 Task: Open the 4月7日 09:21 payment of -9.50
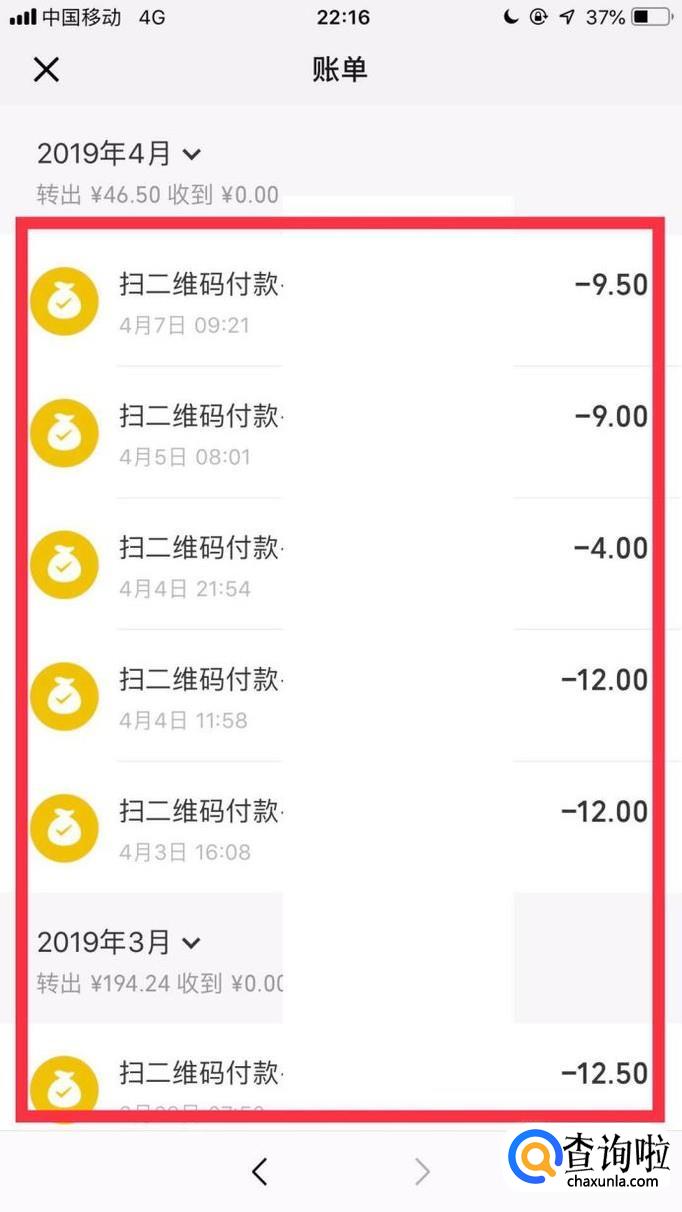340,300
